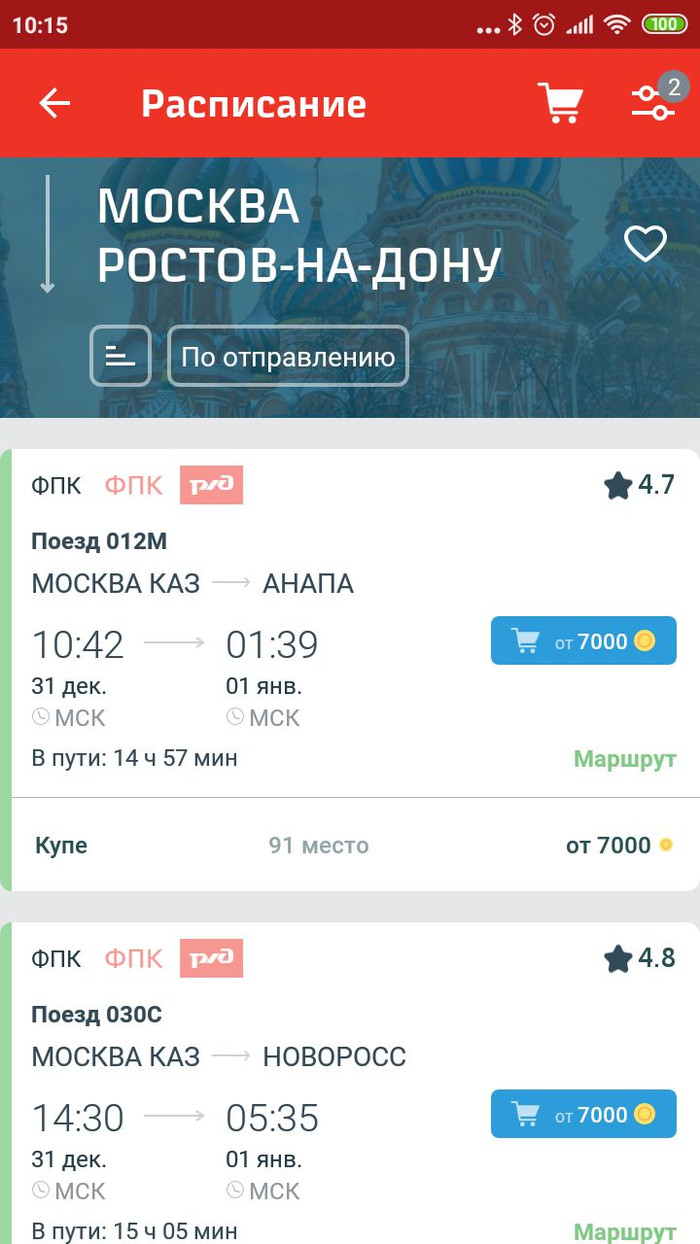
Task: Add Москва – Ростов-на-Дону route to favorites
Action: point(645,243)
